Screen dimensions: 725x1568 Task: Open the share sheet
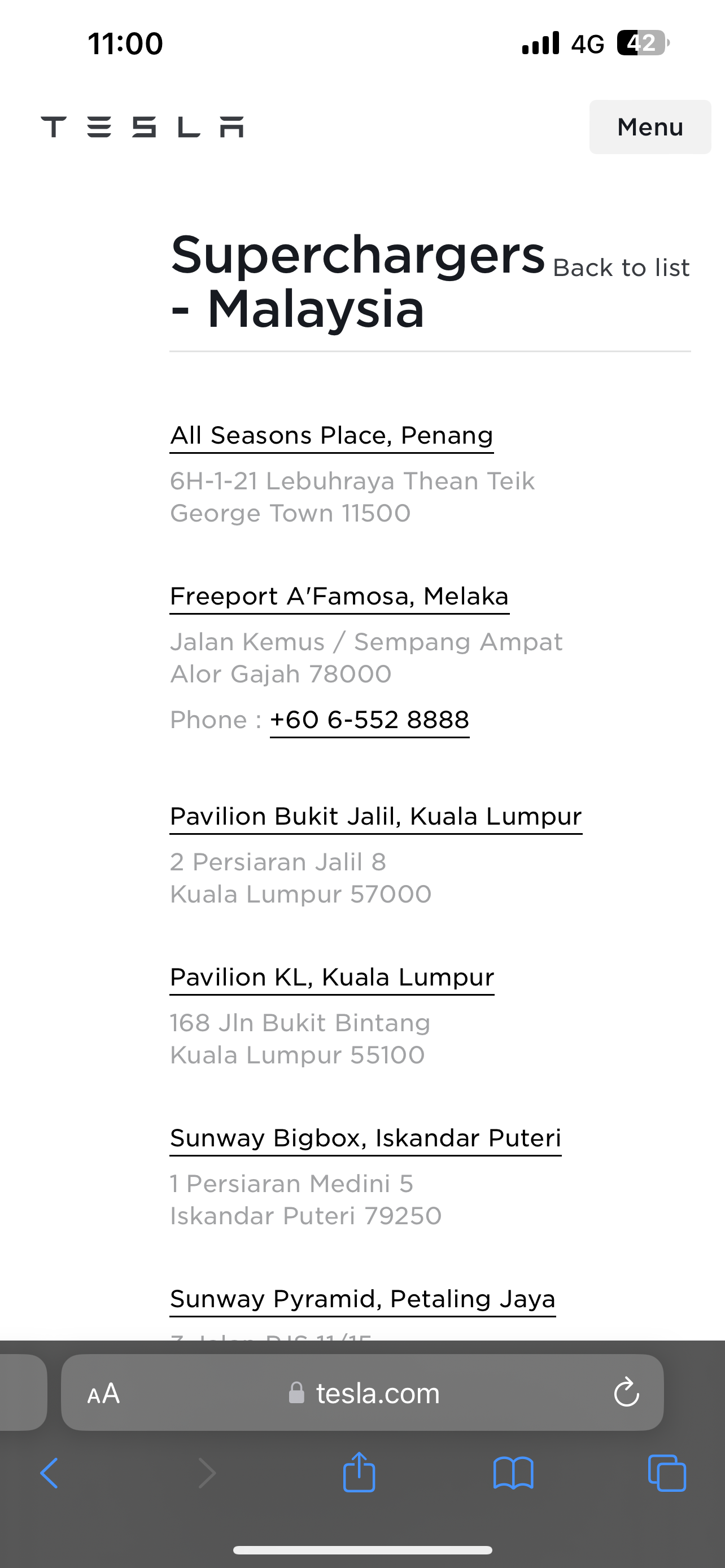tap(359, 1472)
